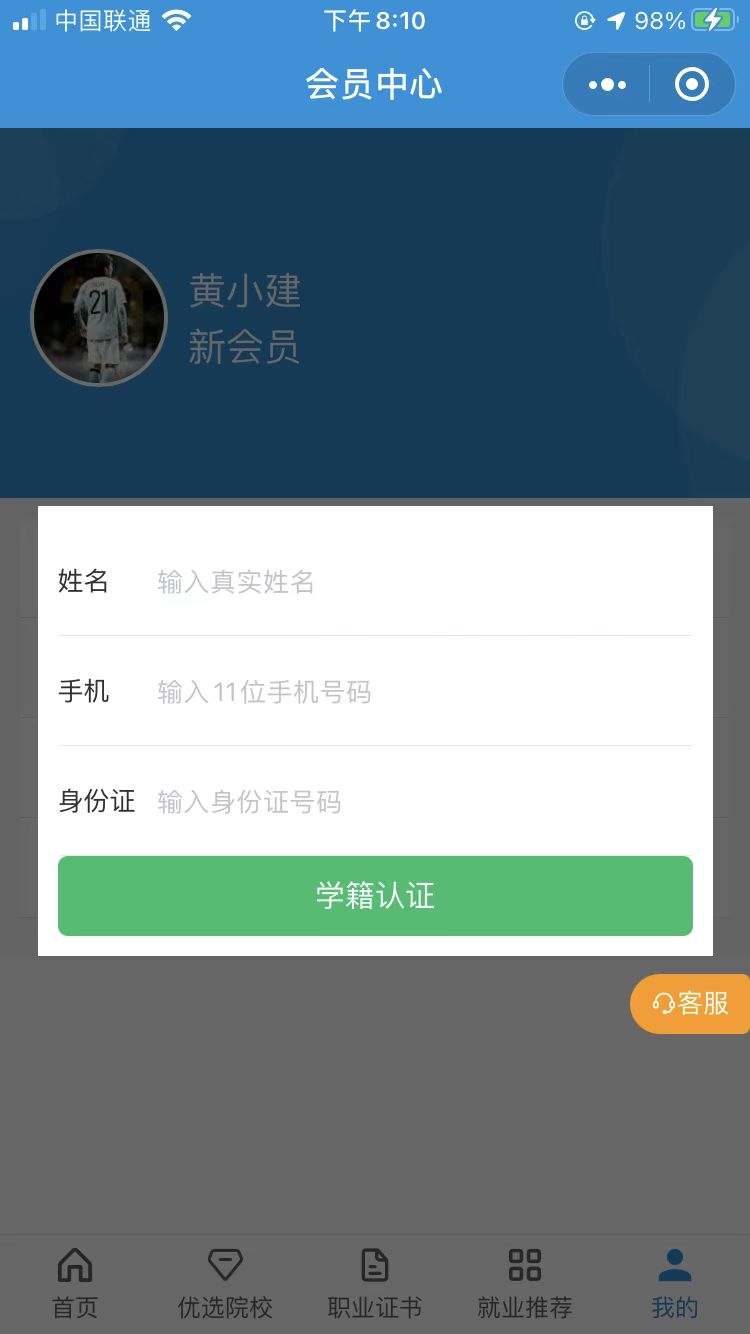The height and width of the screenshot is (1334, 750).
Task: Select the 我的 profile person icon
Action: tap(673, 1263)
